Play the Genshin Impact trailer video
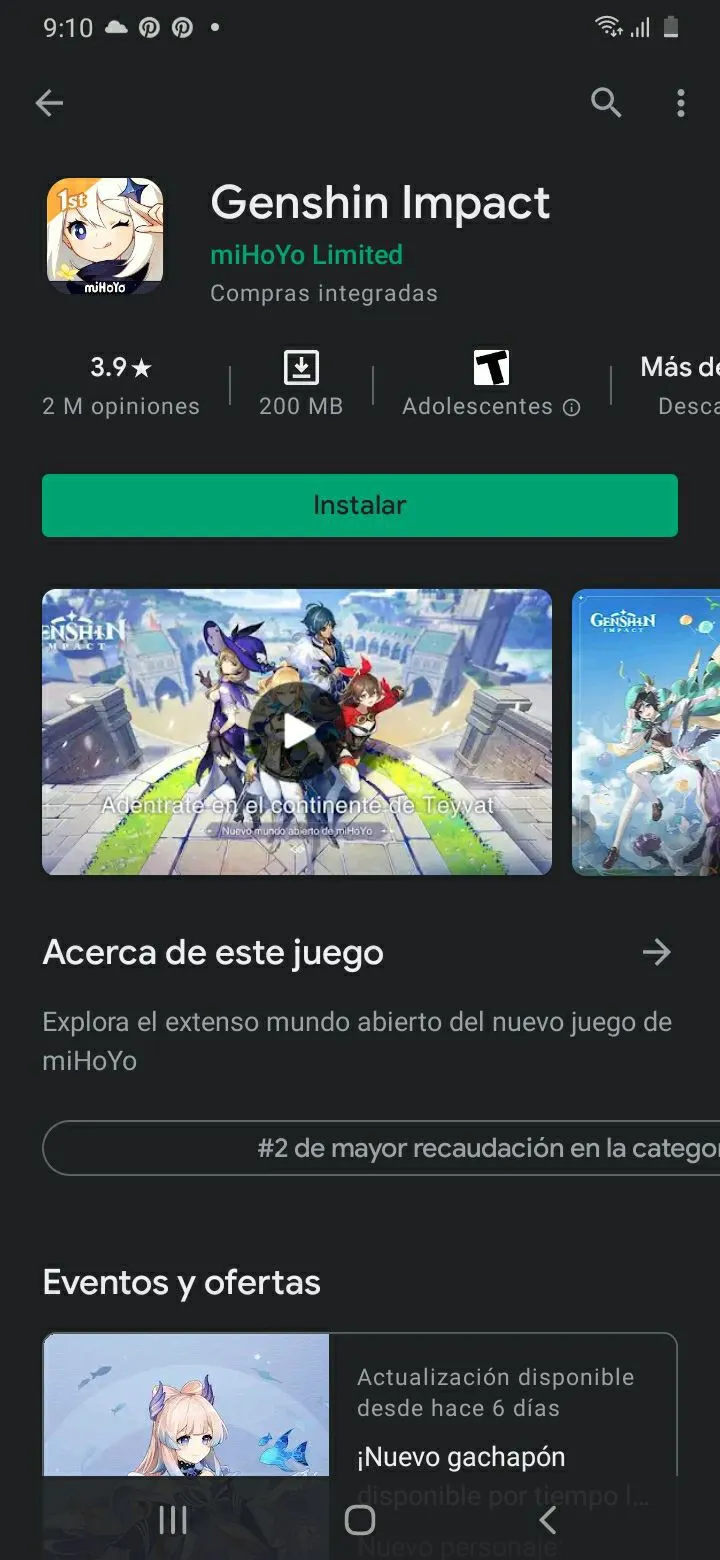Image resolution: width=720 pixels, height=1560 pixels. (x=297, y=732)
